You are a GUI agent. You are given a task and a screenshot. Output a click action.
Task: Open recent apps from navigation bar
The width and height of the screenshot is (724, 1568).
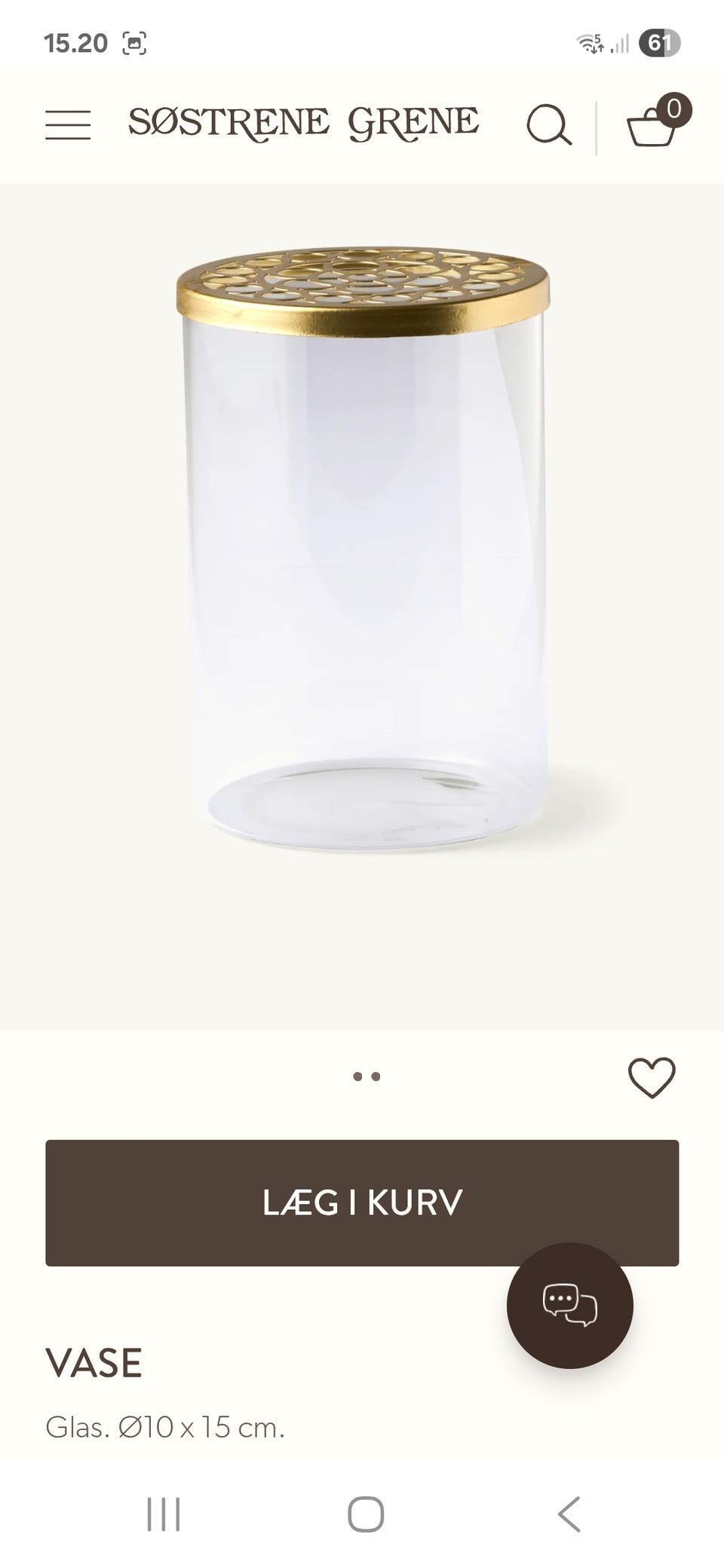(164, 1514)
